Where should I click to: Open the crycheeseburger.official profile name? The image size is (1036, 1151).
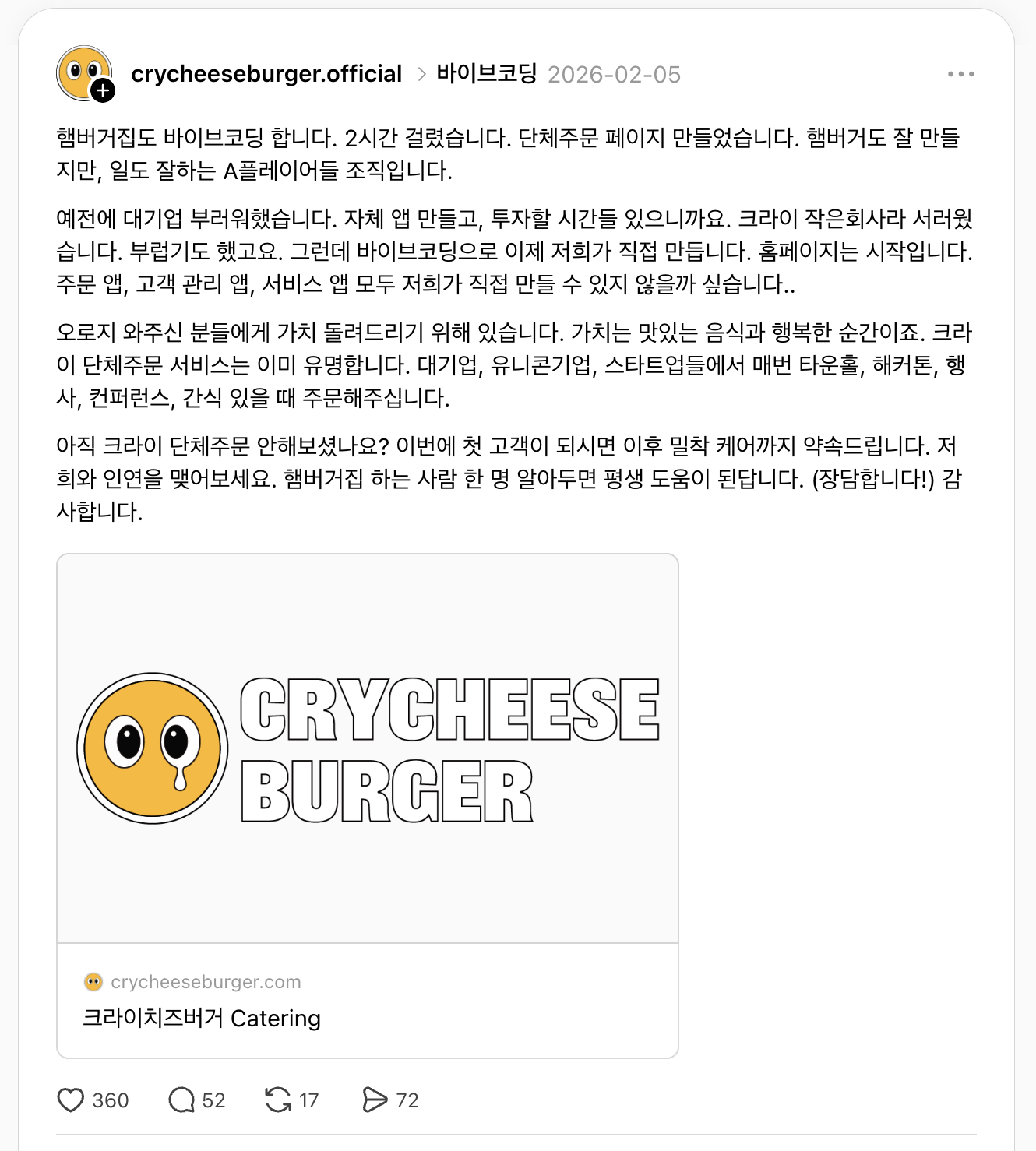click(266, 74)
